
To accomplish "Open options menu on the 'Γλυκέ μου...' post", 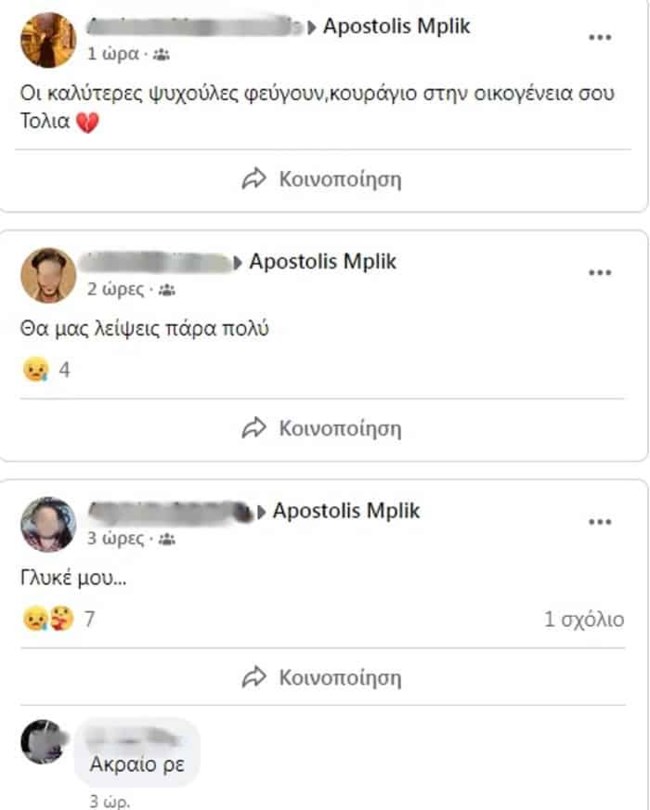I will 599,522.
